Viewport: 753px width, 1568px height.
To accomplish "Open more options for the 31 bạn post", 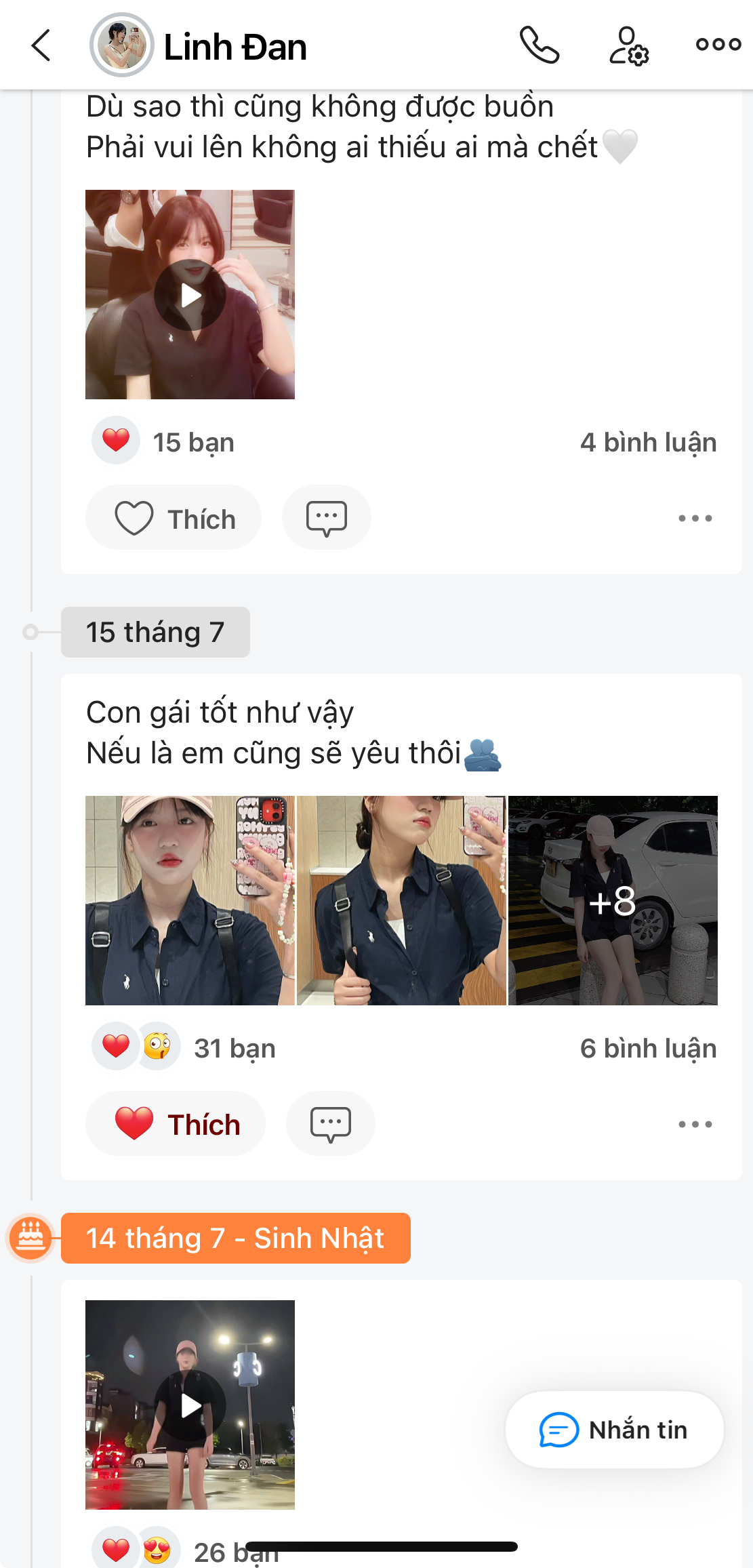I will click(x=695, y=1125).
